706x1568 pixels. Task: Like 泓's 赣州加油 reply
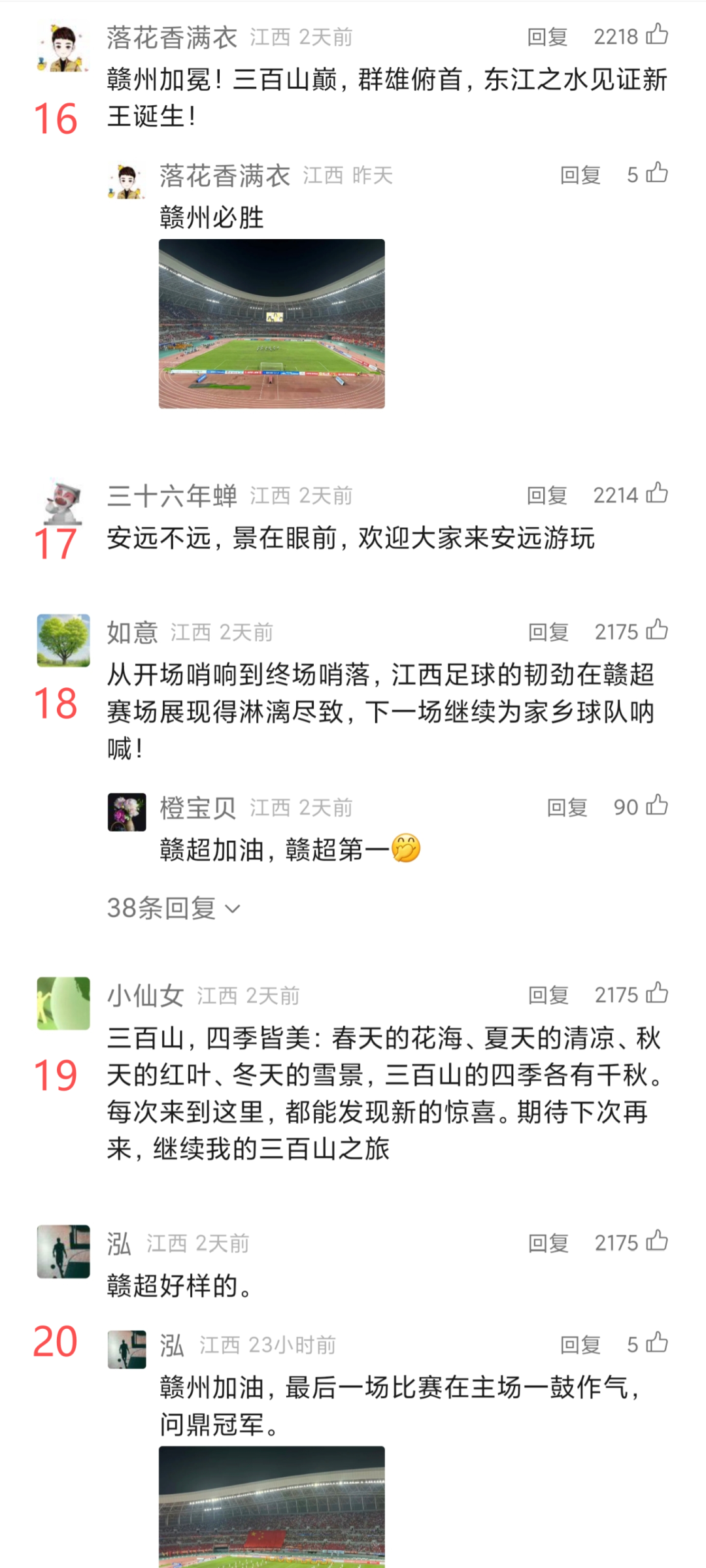point(657,1343)
